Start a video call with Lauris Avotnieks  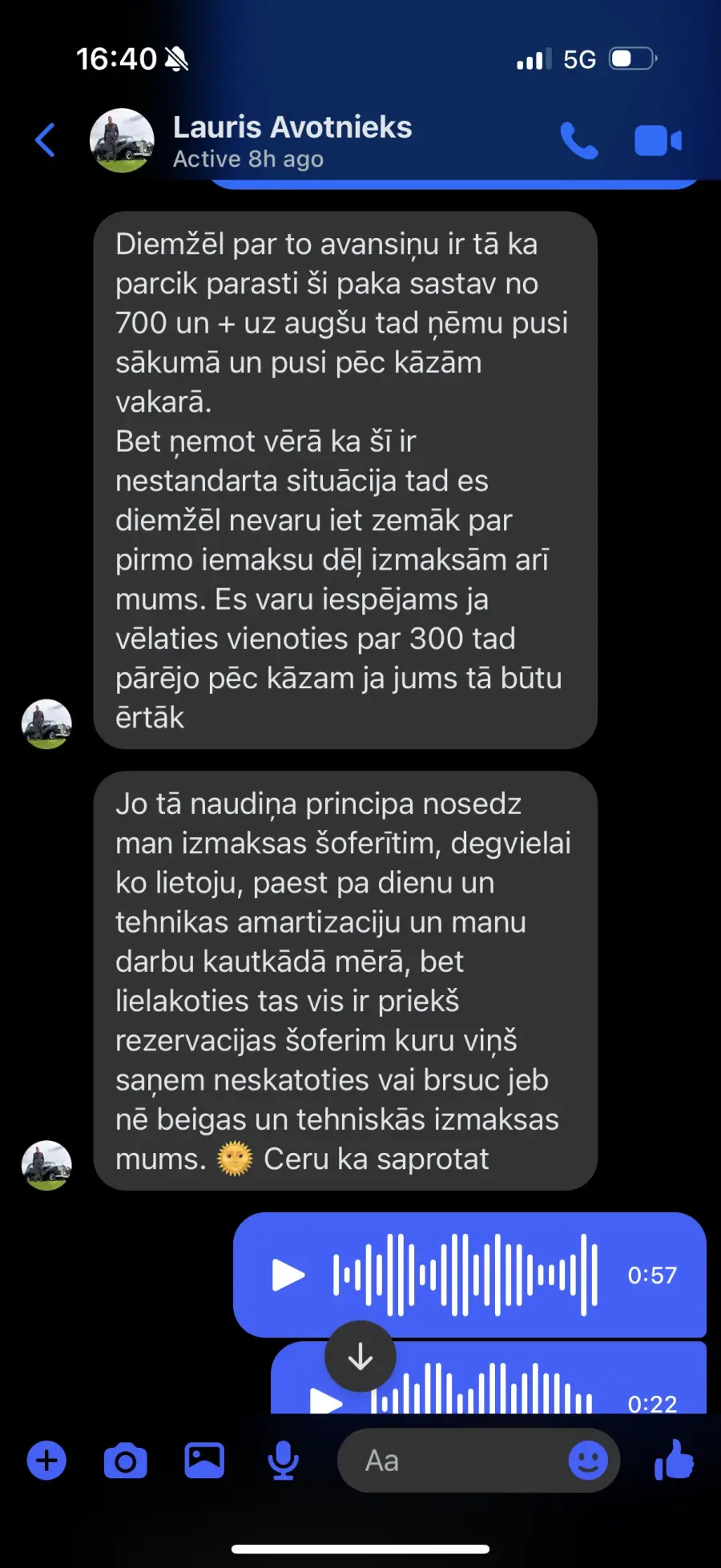(x=658, y=141)
